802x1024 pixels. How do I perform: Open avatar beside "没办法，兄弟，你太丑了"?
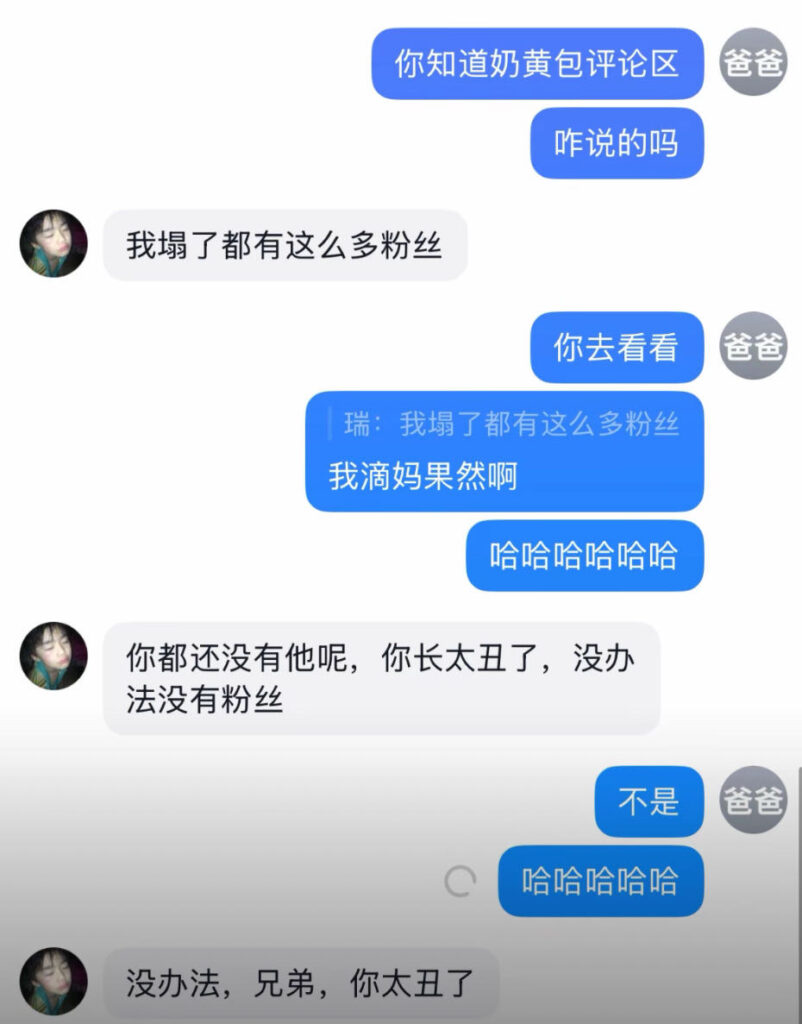point(54,981)
